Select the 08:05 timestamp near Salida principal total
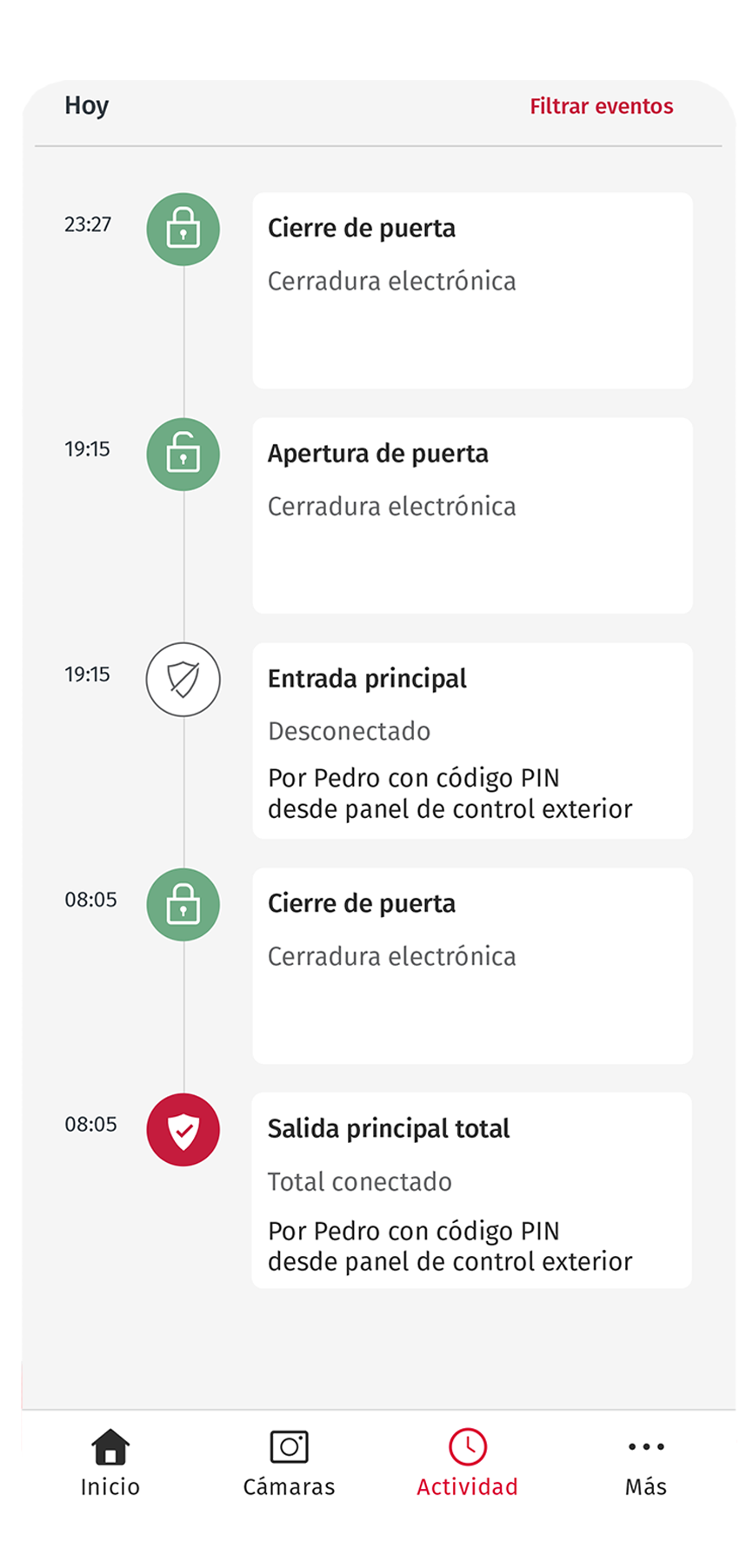This screenshot has height=1568, width=753. (90, 1124)
